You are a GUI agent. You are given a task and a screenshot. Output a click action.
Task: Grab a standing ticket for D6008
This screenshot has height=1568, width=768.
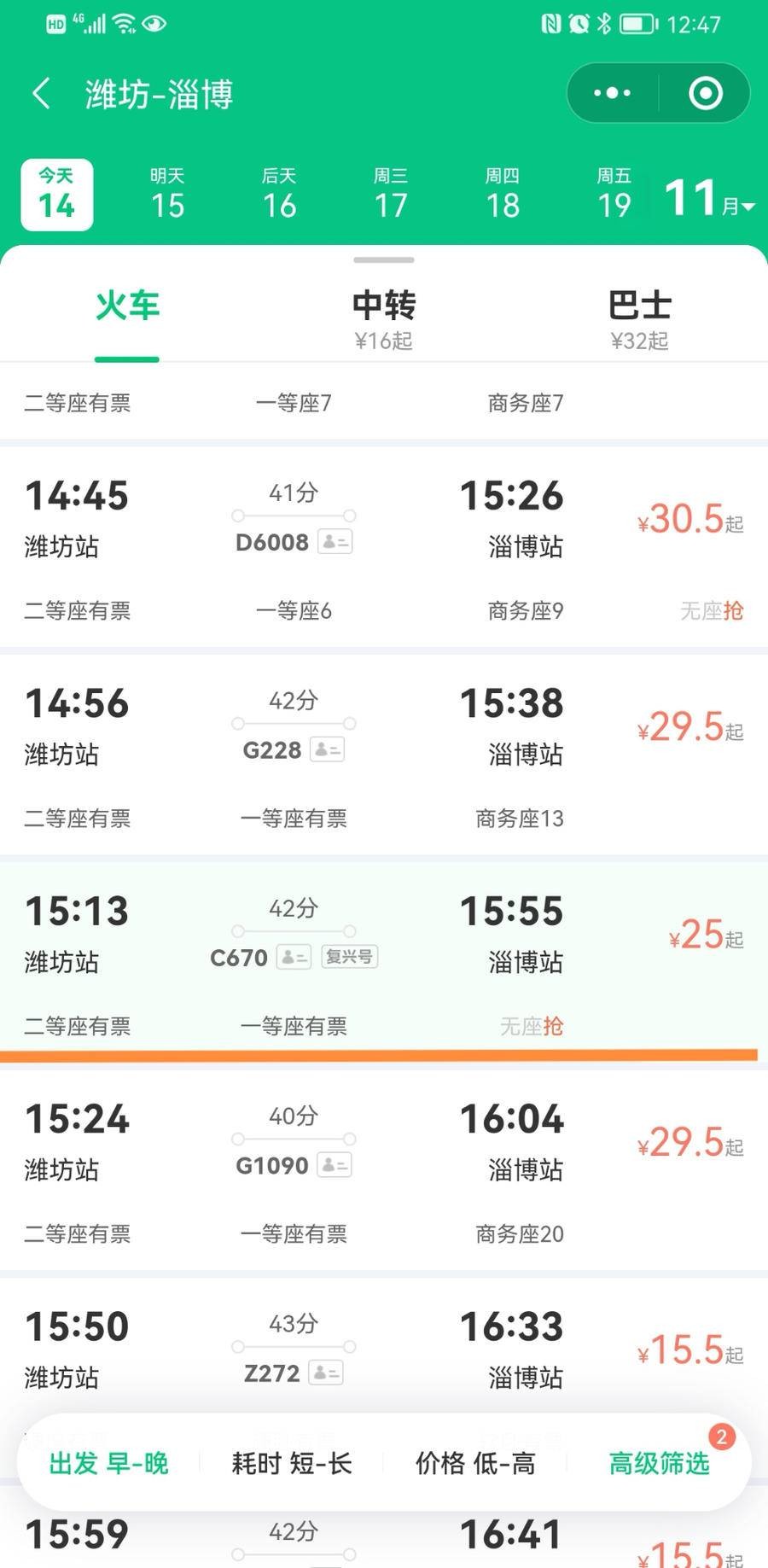[x=712, y=611]
